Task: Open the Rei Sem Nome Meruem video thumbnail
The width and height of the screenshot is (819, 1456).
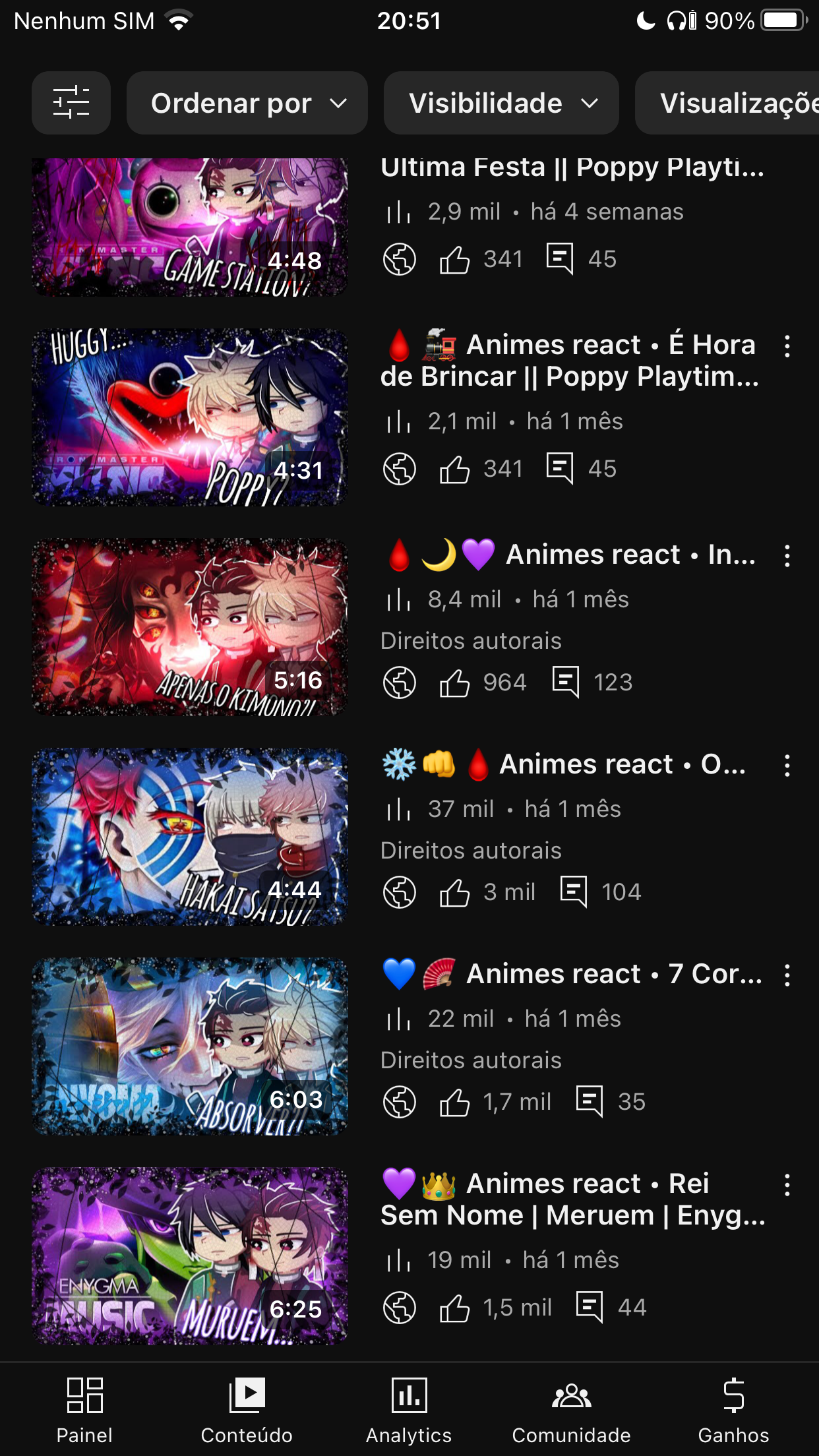Action: pyautogui.click(x=190, y=1256)
